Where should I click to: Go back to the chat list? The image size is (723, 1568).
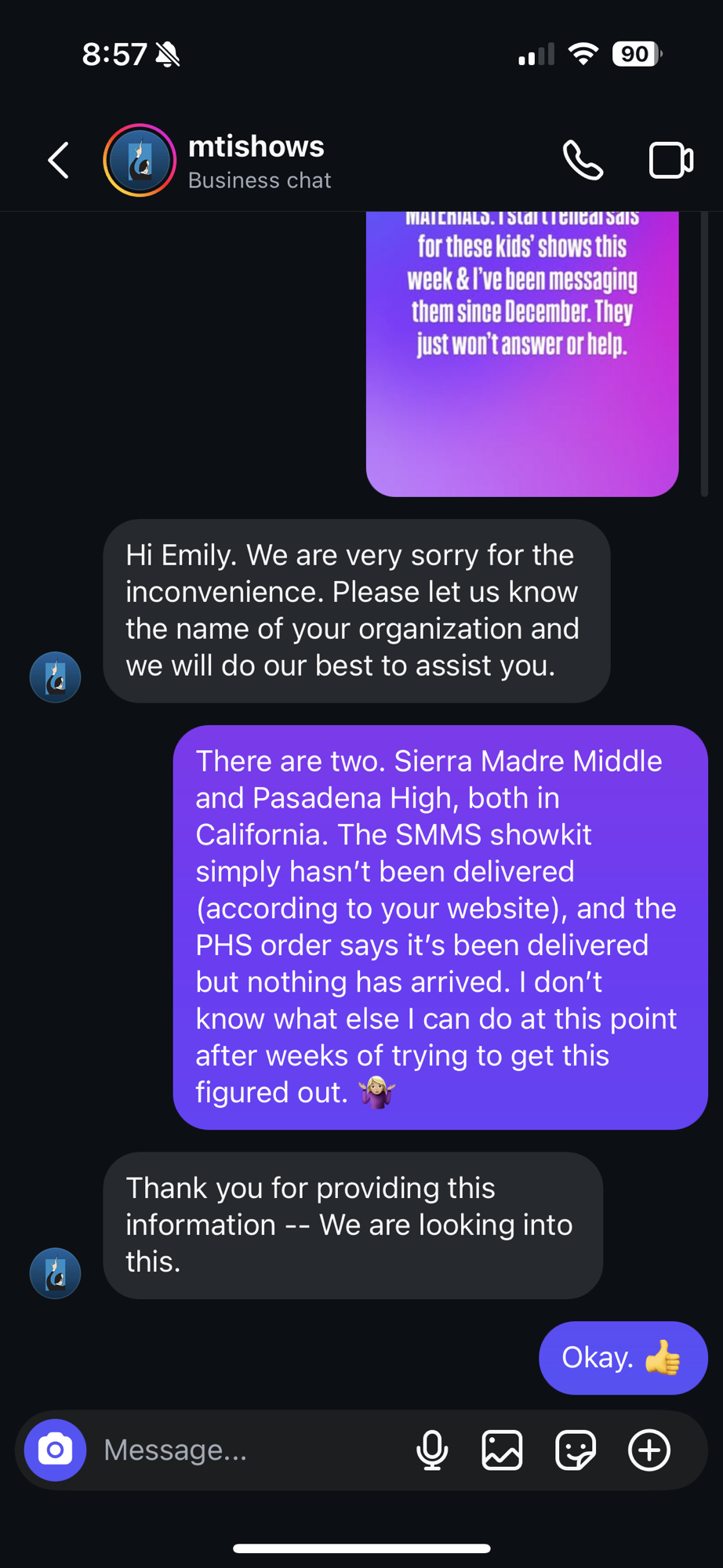[59, 161]
